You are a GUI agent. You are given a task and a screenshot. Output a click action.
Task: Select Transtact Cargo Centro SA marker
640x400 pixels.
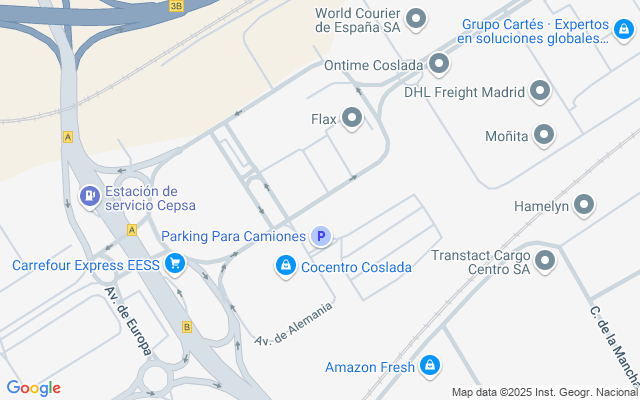[545, 262]
